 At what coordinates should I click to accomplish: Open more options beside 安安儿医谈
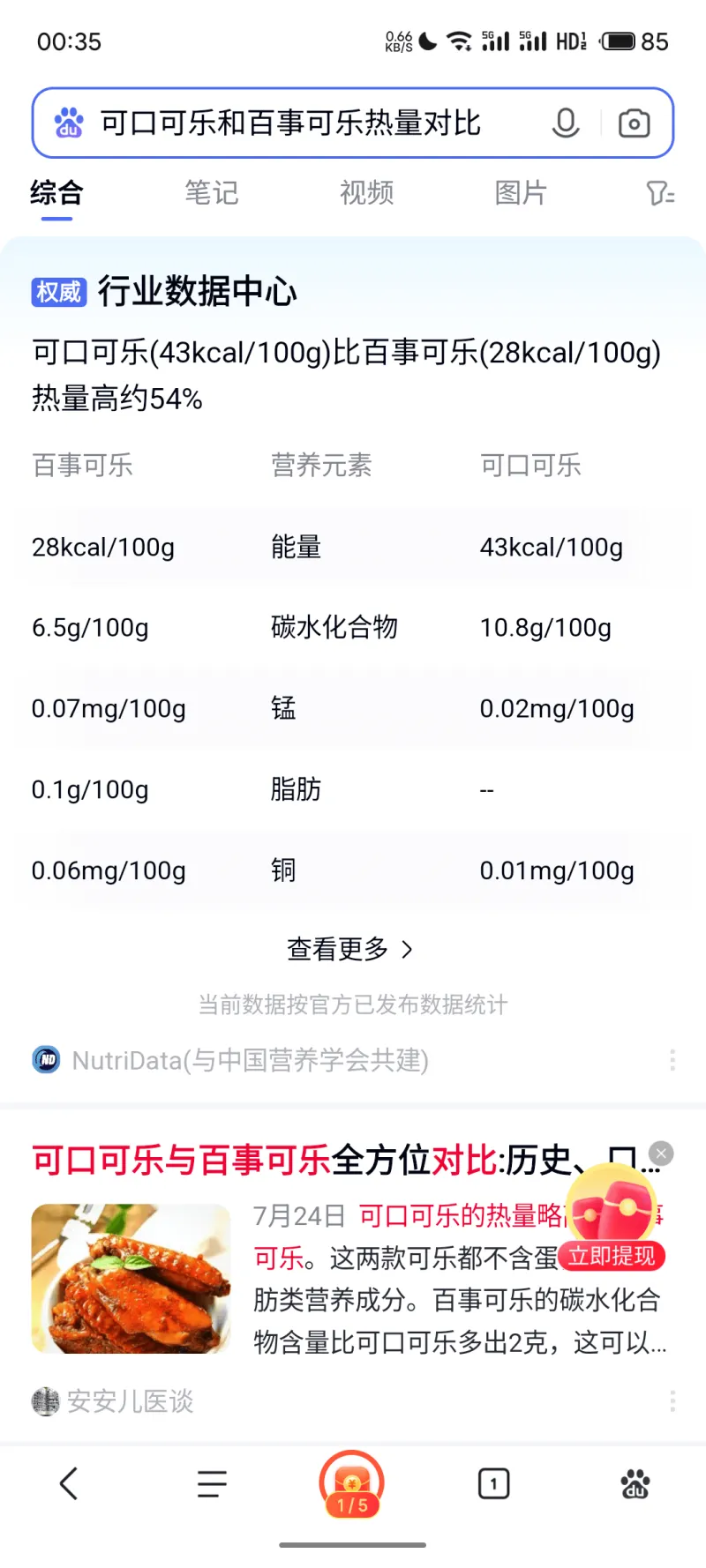(x=672, y=1400)
